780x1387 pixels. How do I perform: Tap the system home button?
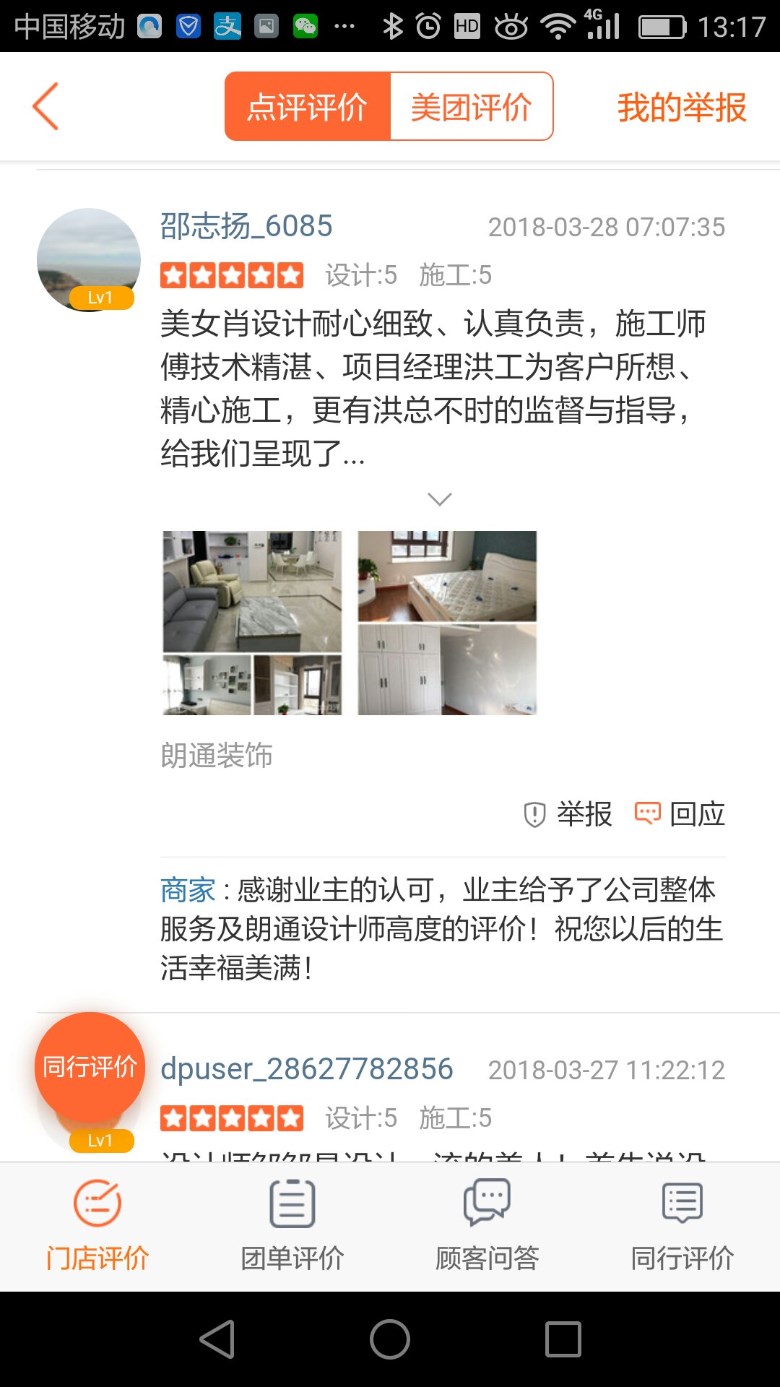point(390,1339)
